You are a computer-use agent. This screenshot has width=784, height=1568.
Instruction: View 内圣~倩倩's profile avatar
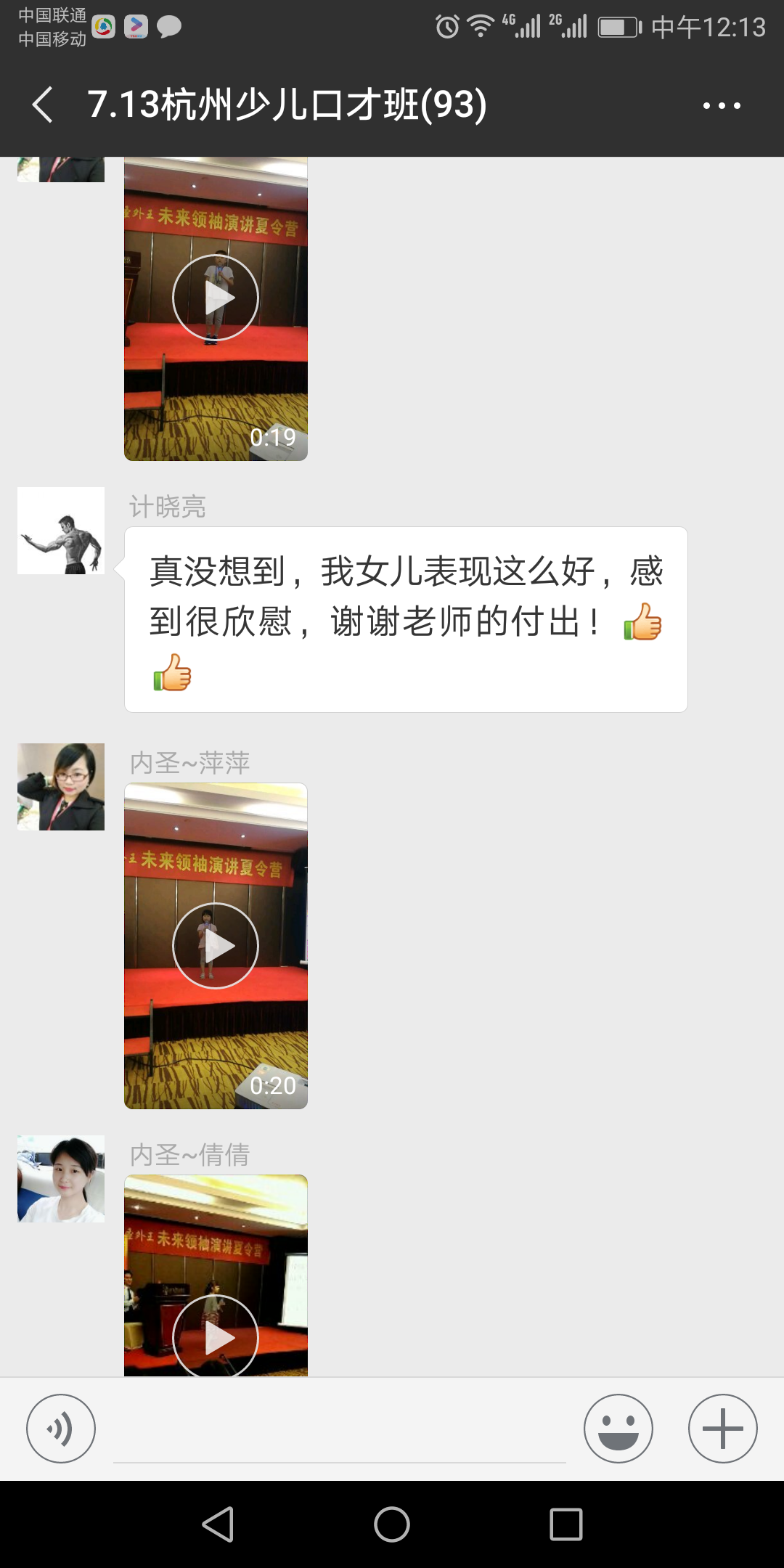coord(61,1179)
